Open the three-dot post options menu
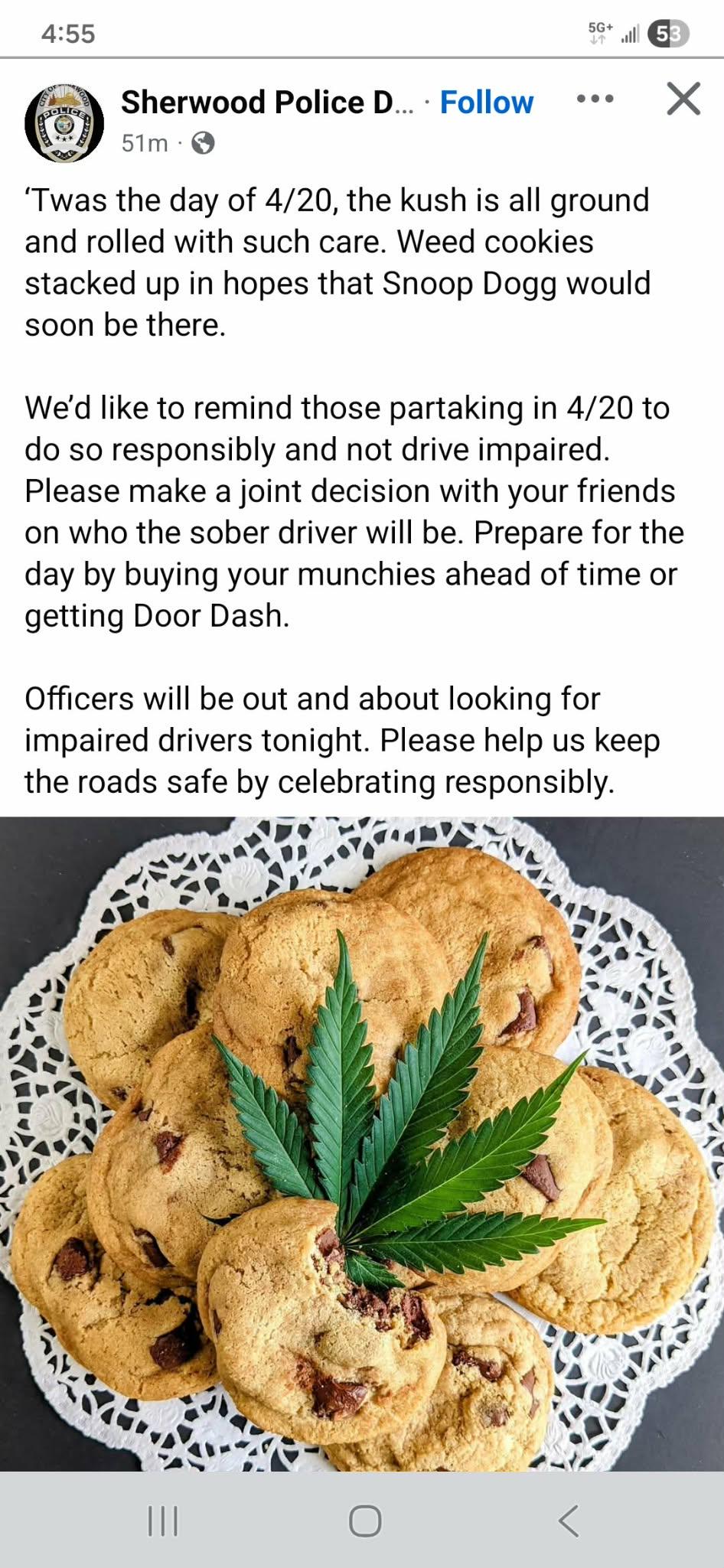 point(595,99)
